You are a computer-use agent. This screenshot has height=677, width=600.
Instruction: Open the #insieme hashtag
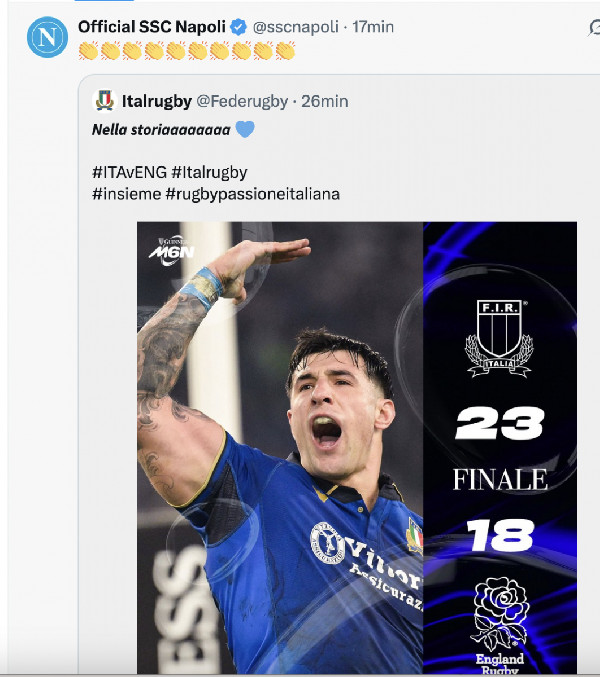[x=126, y=193]
